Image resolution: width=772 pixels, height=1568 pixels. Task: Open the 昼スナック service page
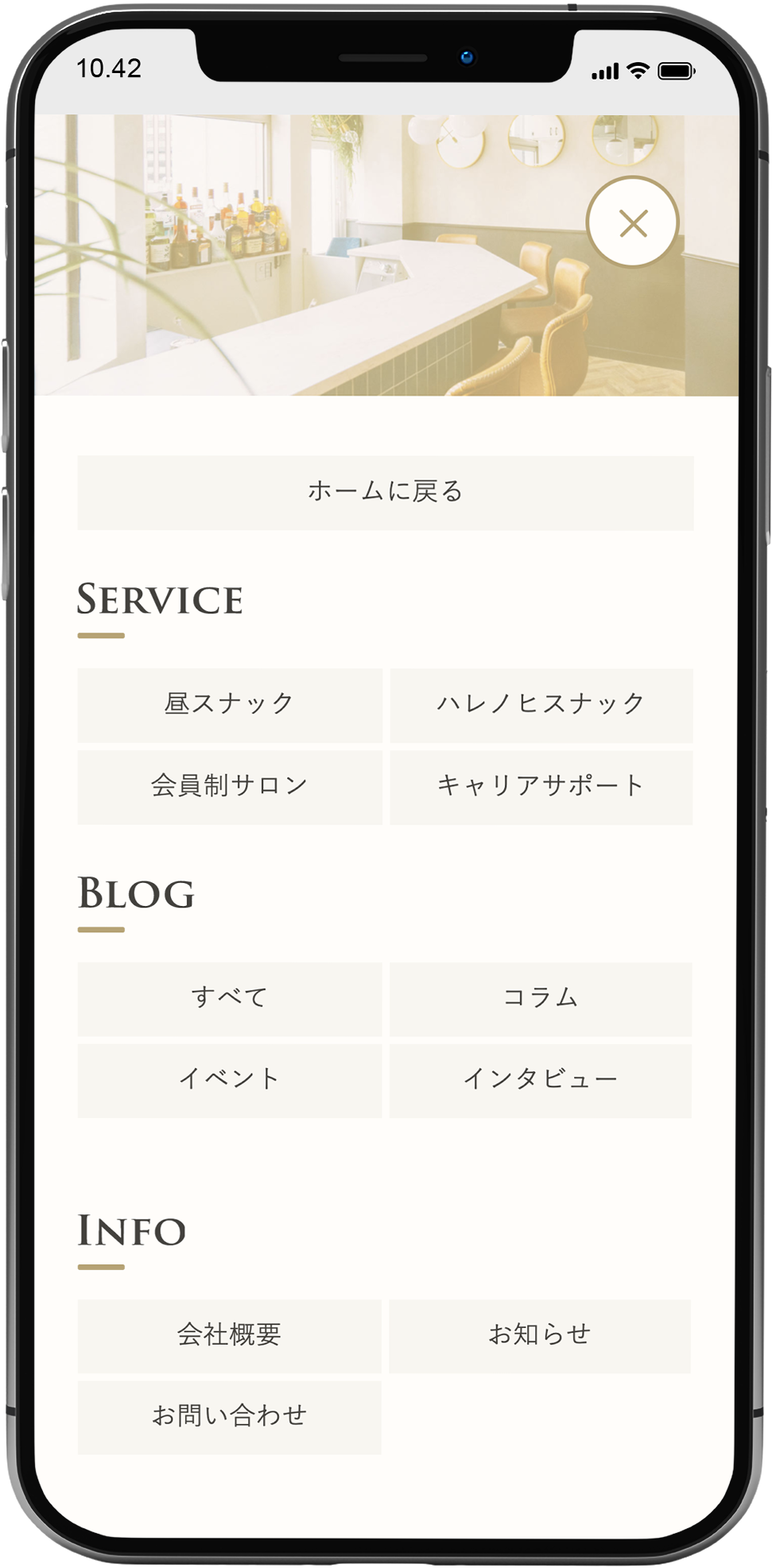[229, 704]
